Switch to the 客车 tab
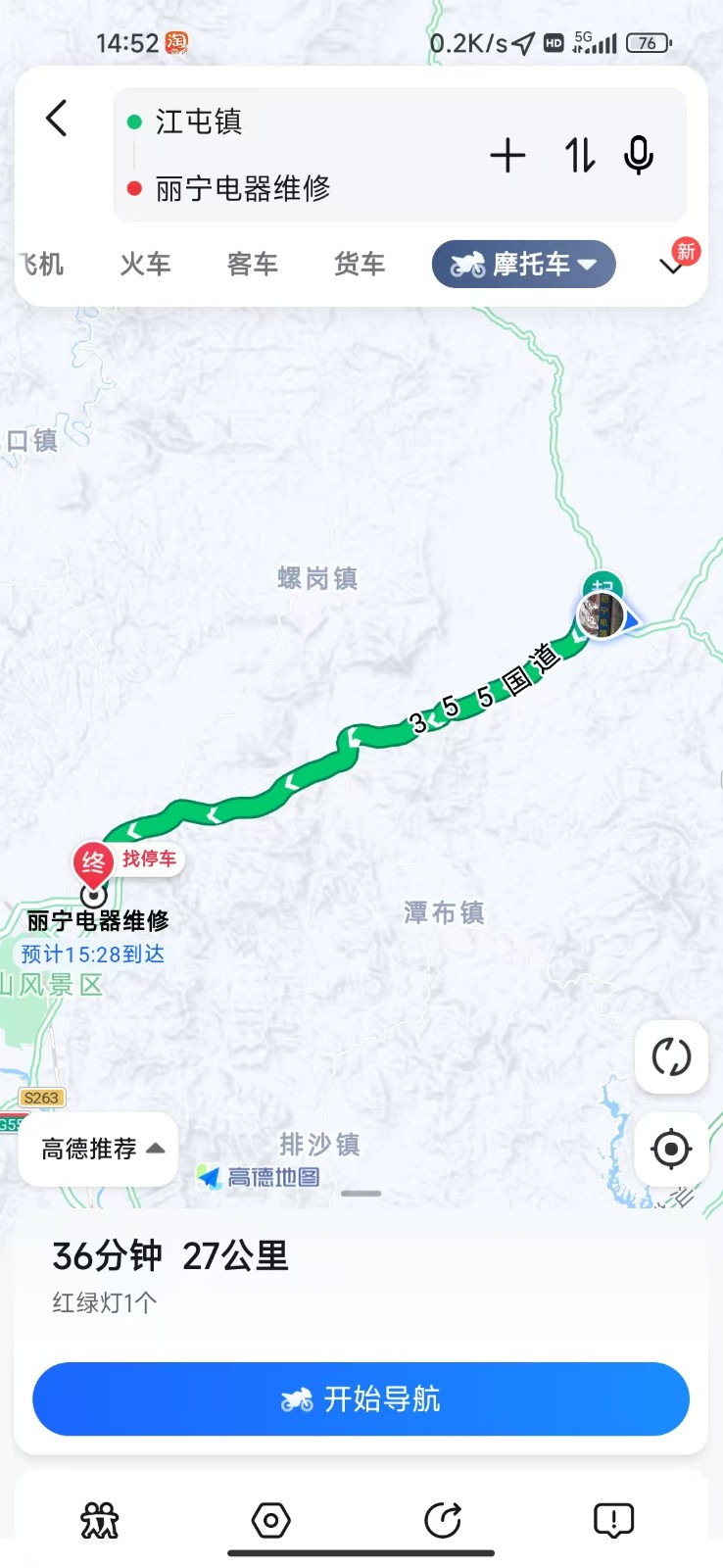723x1568 pixels. pyautogui.click(x=253, y=265)
